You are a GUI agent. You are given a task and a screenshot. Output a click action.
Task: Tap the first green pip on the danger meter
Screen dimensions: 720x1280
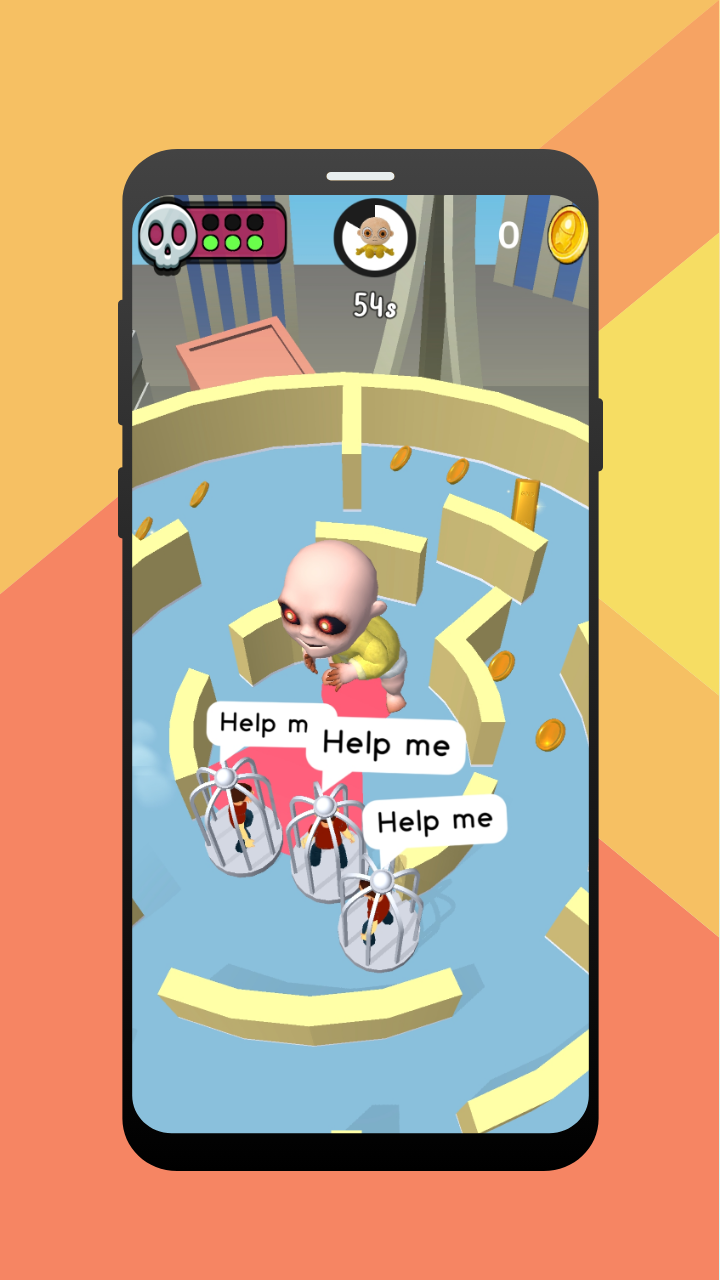(213, 241)
